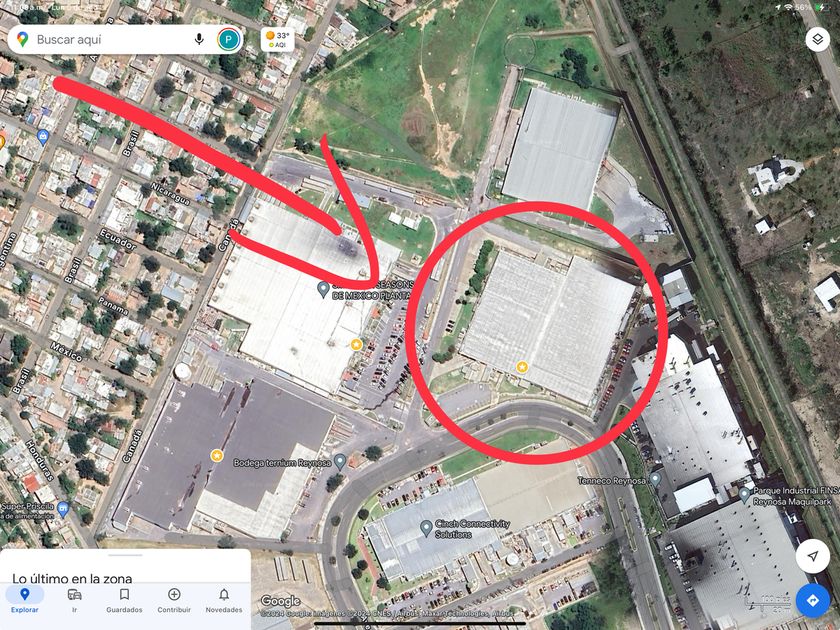Screen dimensions: 840x630
Task: View the 33° weather and AQI chip
Action: tap(278, 39)
